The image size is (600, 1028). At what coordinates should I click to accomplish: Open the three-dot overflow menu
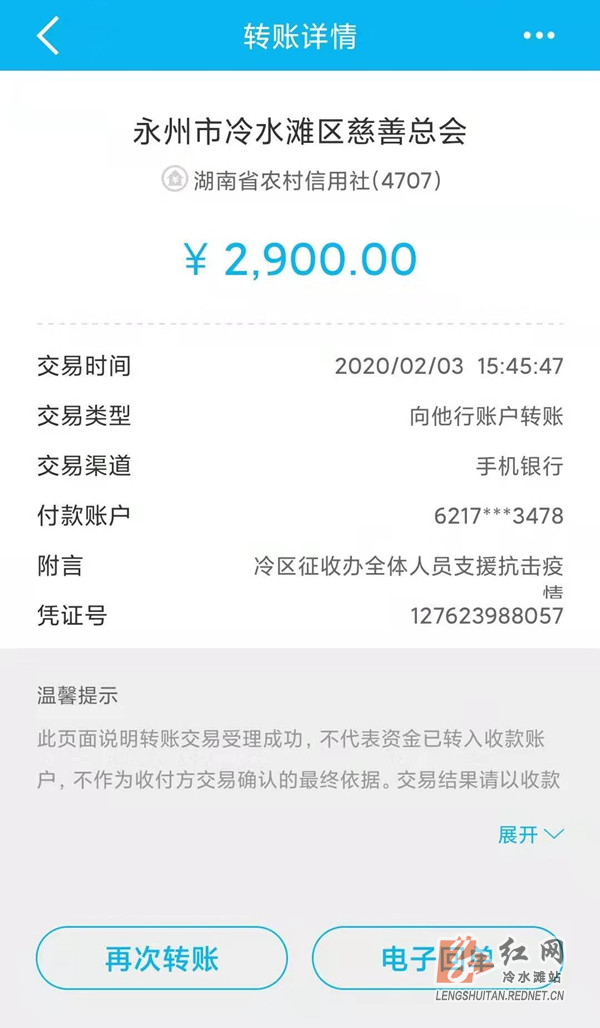538,36
